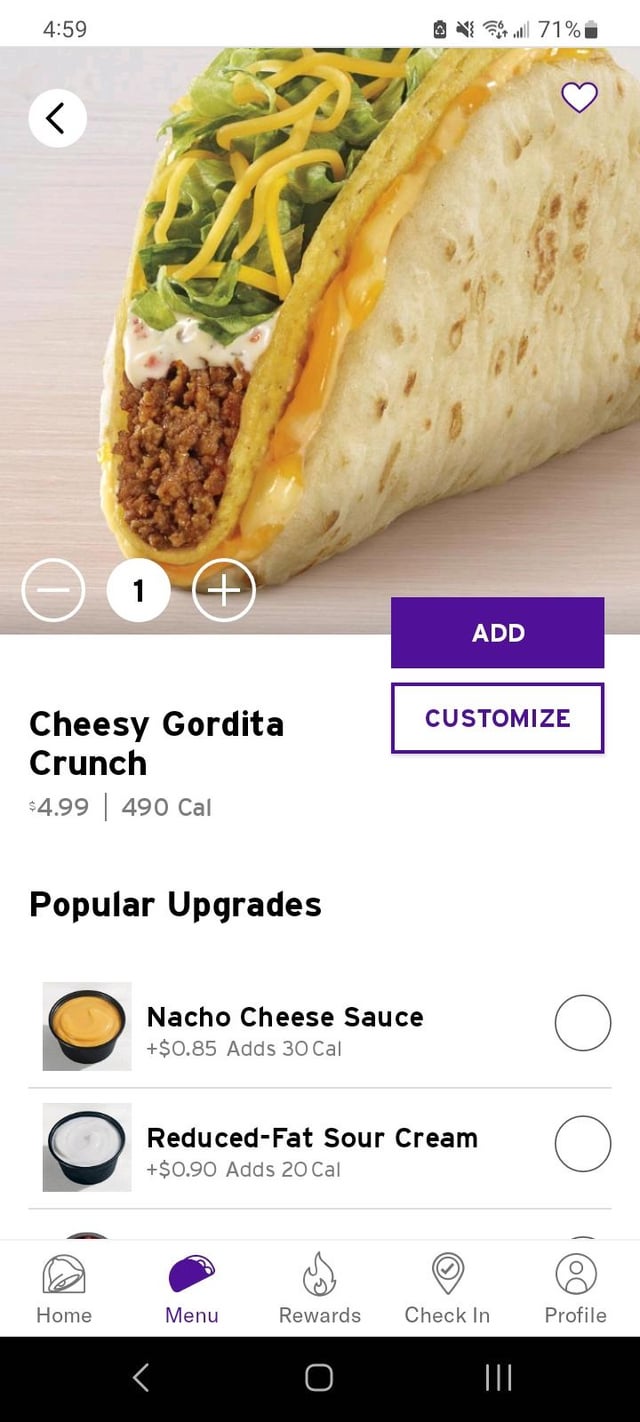Increase quantity with the plus button
This screenshot has width=640, height=1422.
[x=224, y=591]
